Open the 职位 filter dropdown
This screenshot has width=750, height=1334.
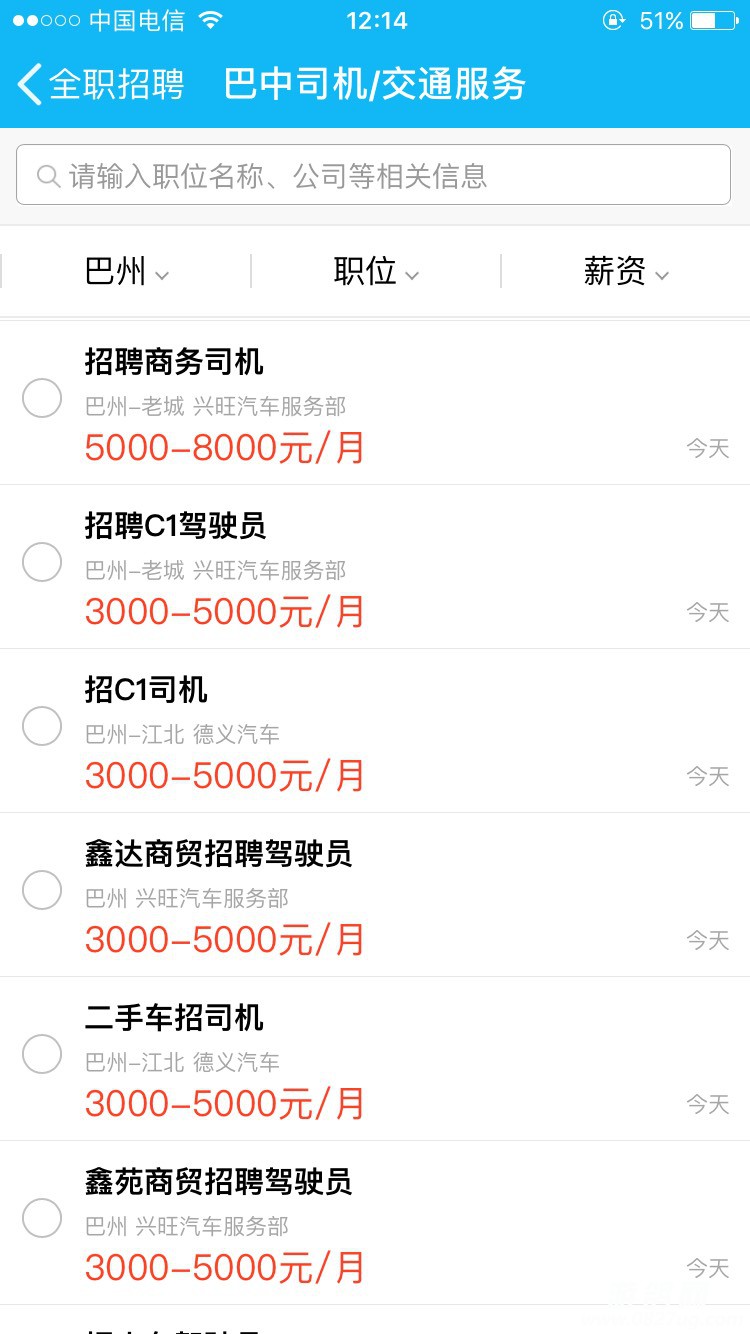point(376,271)
